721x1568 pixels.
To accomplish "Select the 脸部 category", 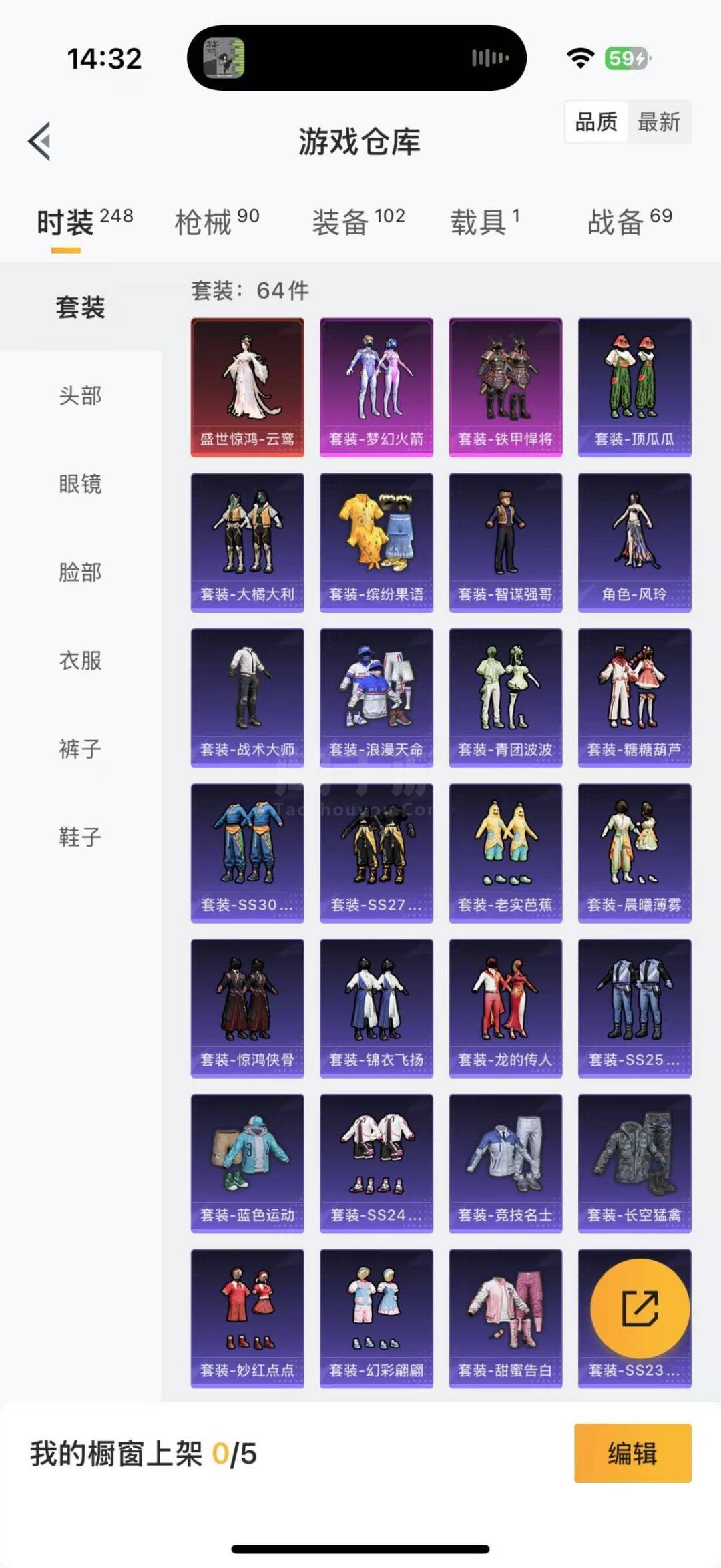I will pyautogui.click(x=80, y=572).
